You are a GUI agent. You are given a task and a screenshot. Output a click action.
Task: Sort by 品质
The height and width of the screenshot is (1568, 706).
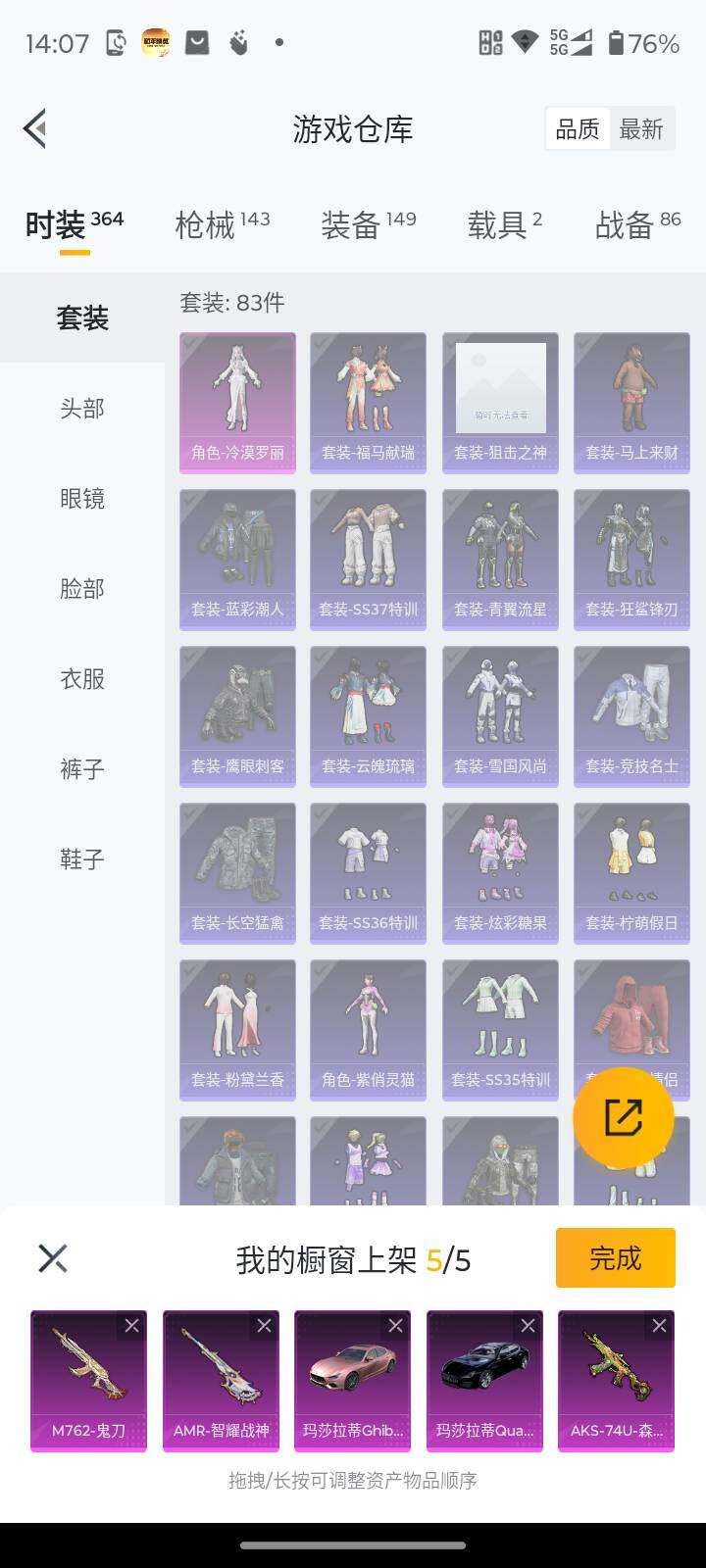(x=578, y=128)
